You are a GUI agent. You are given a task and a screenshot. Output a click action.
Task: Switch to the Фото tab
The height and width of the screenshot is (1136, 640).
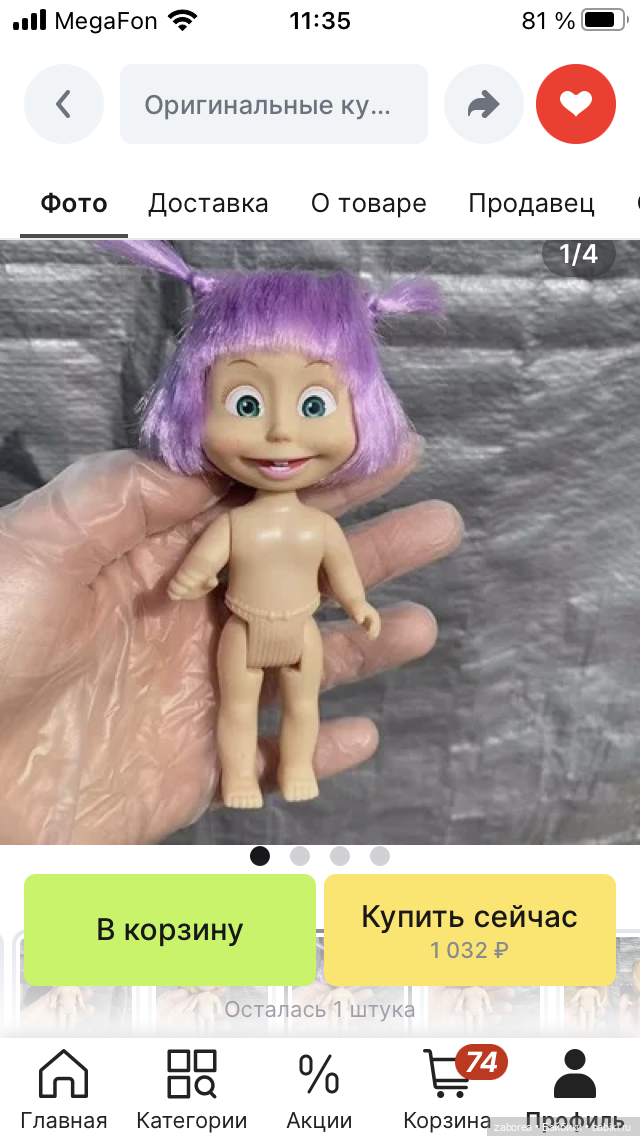74,204
